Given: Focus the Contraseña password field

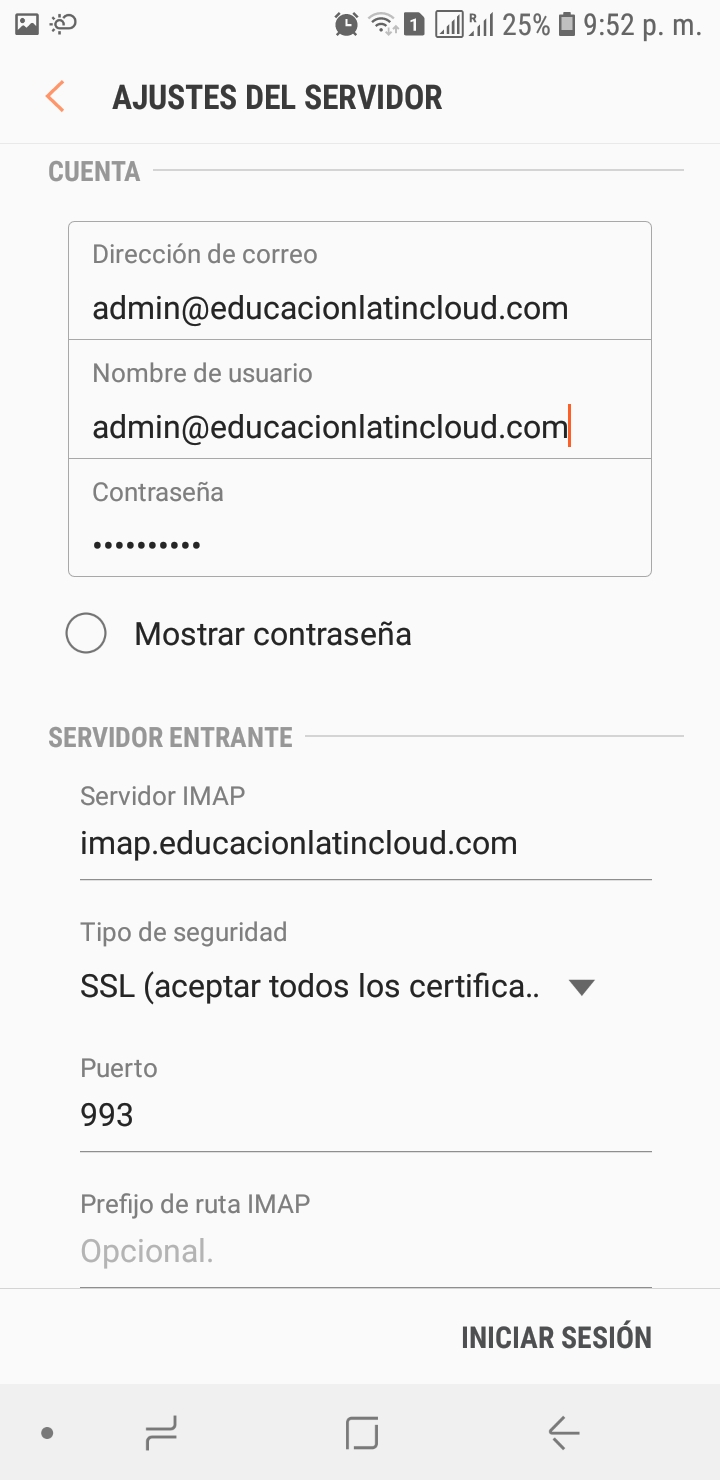Looking at the screenshot, I should click(x=360, y=518).
